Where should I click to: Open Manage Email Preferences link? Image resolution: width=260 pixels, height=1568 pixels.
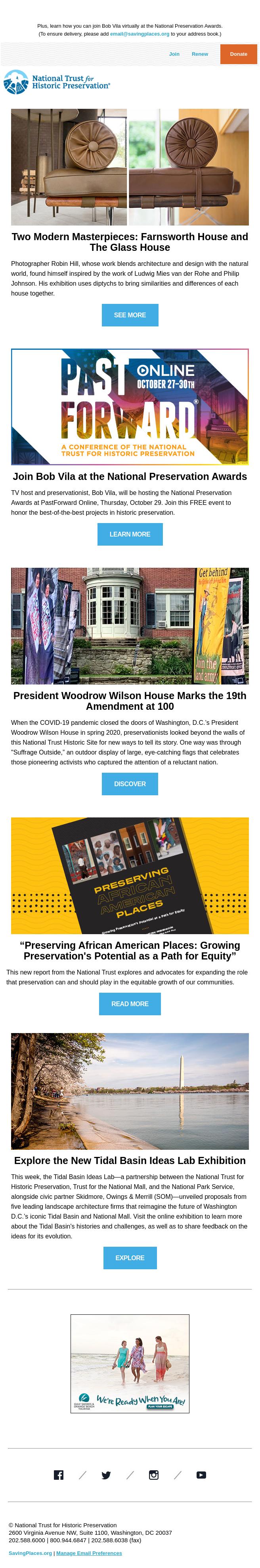click(89, 1553)
